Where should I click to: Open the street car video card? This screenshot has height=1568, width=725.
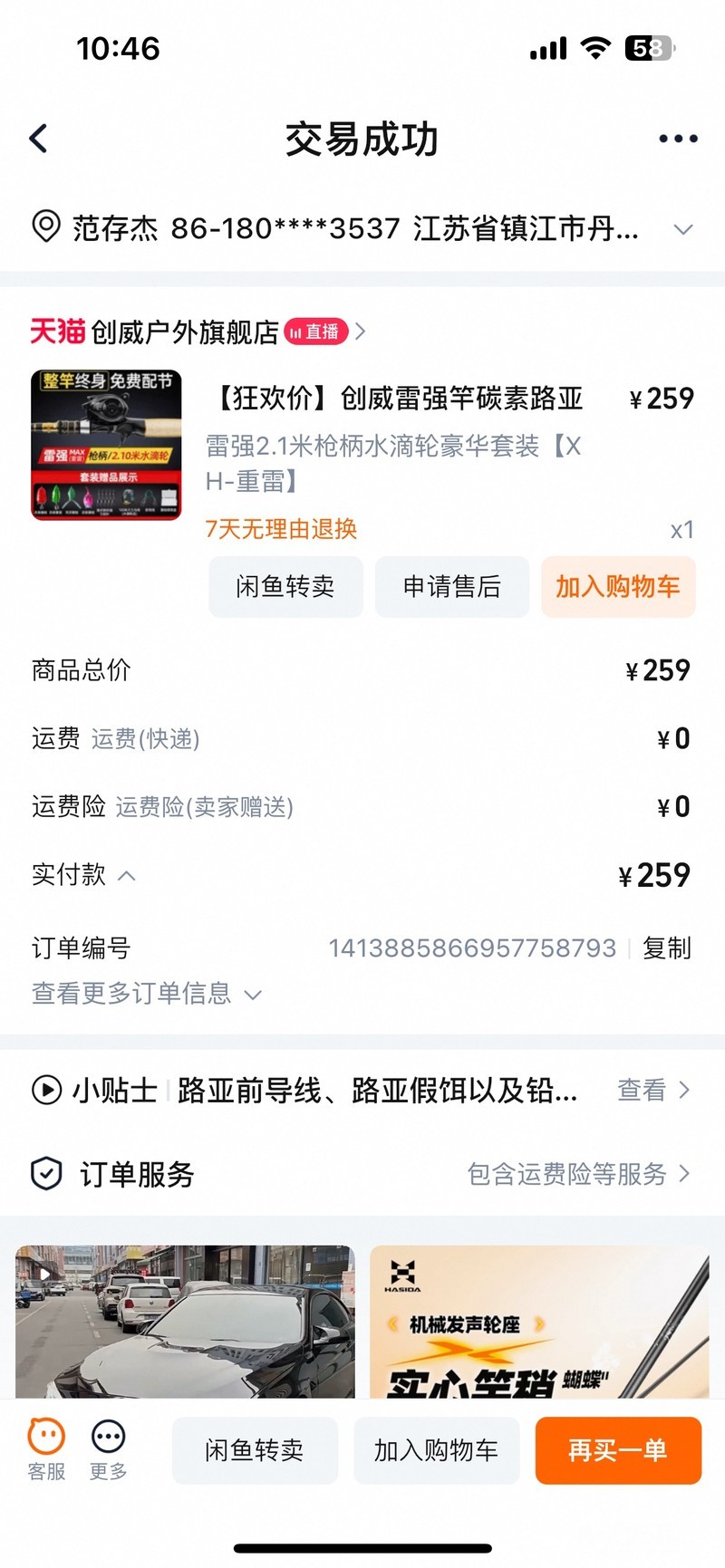185,1321
